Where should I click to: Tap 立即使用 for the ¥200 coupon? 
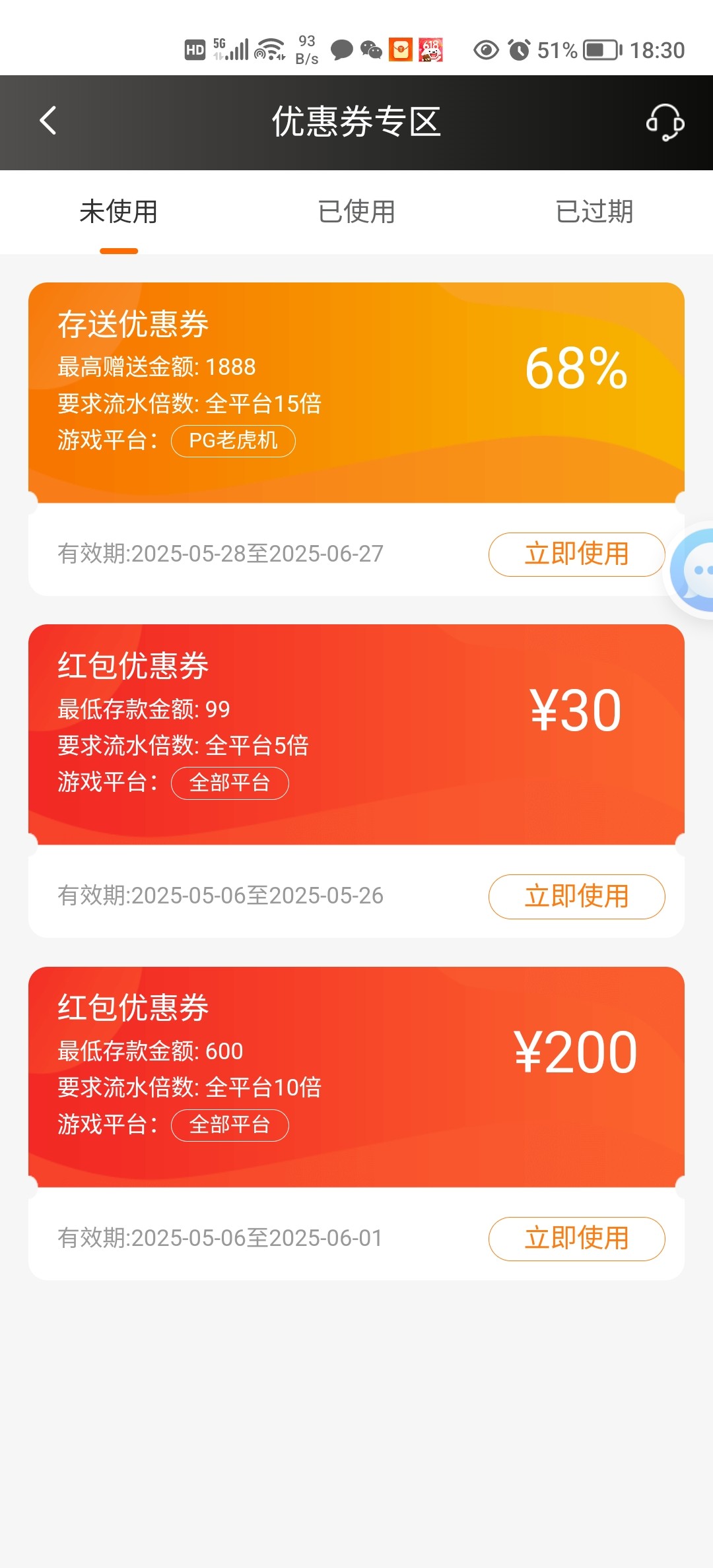[576, 1239]
